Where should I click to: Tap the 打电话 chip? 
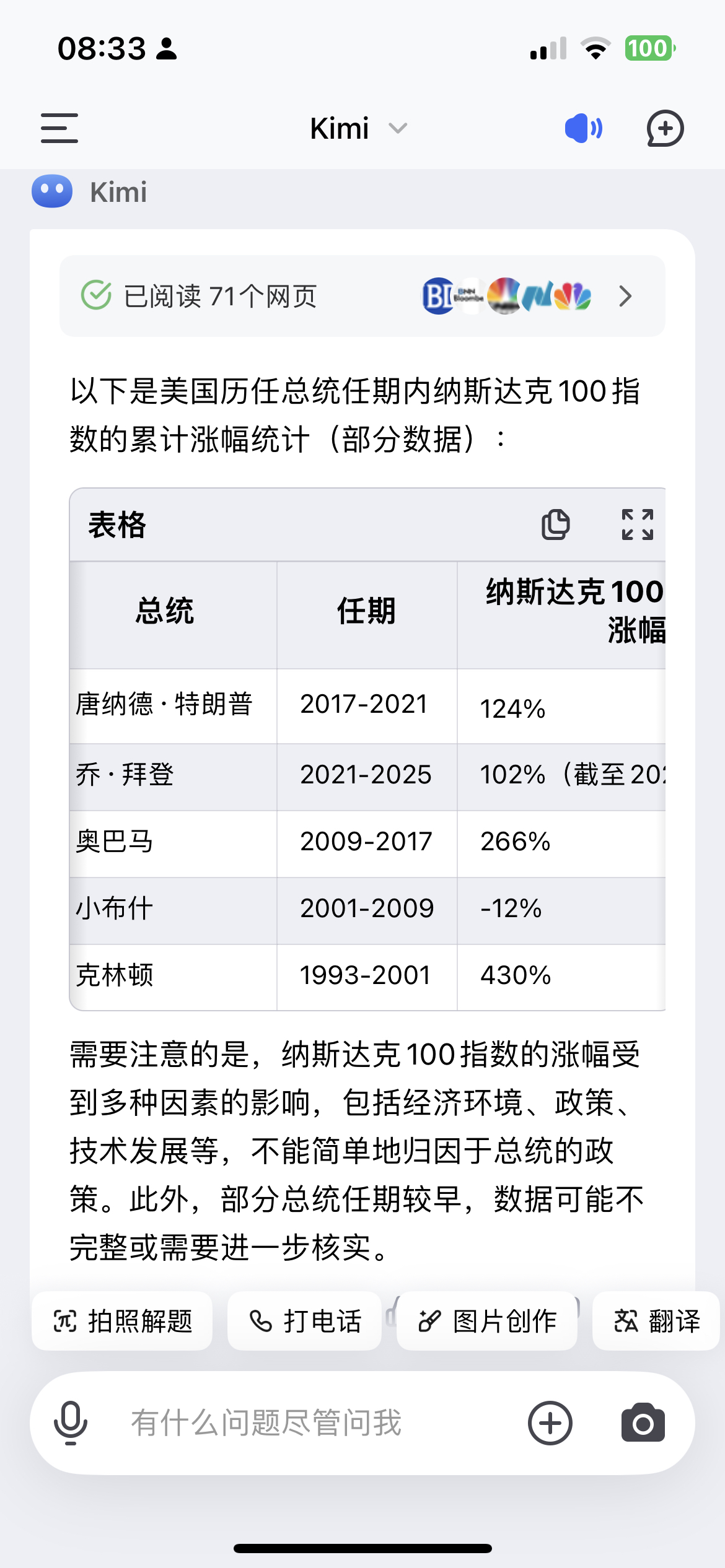304,1321
